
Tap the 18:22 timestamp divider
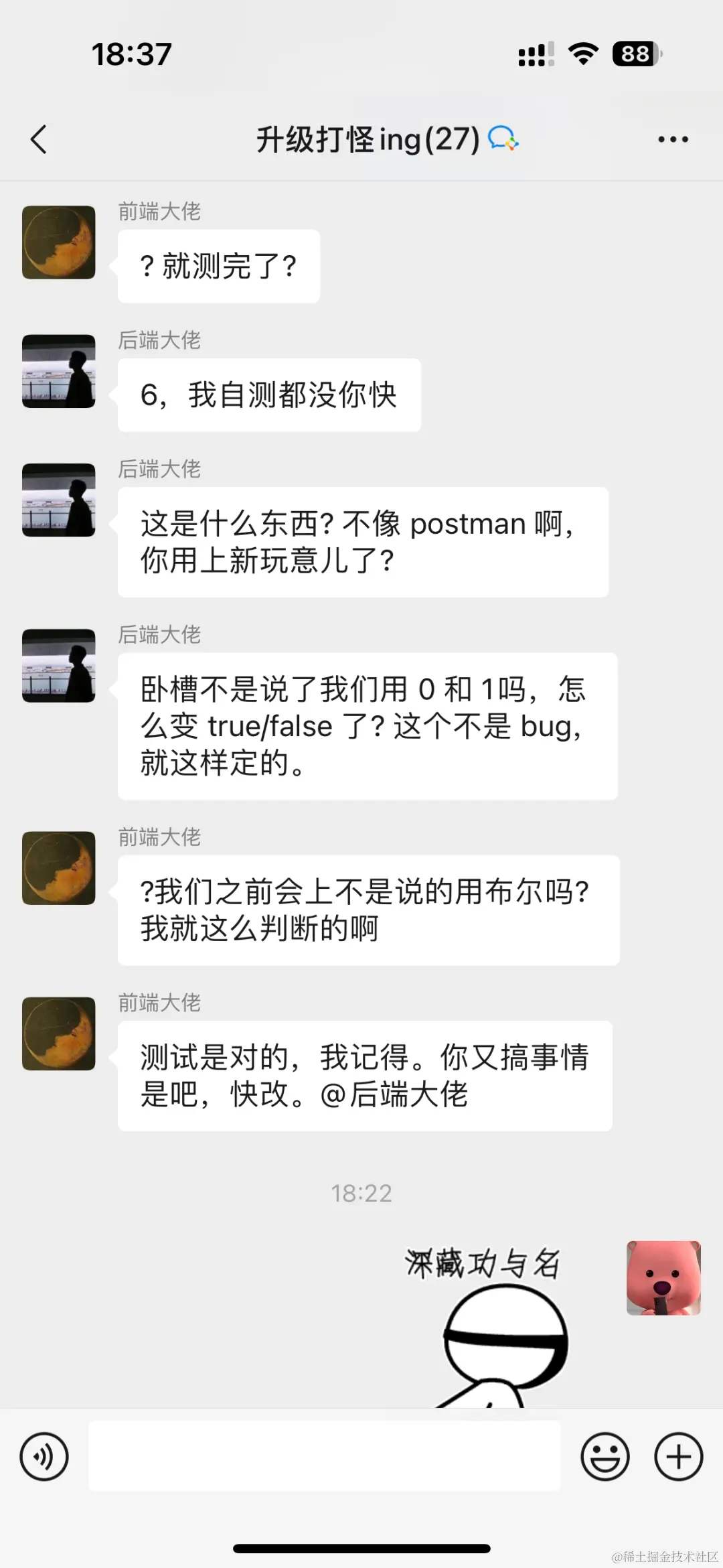(361, 1193)
